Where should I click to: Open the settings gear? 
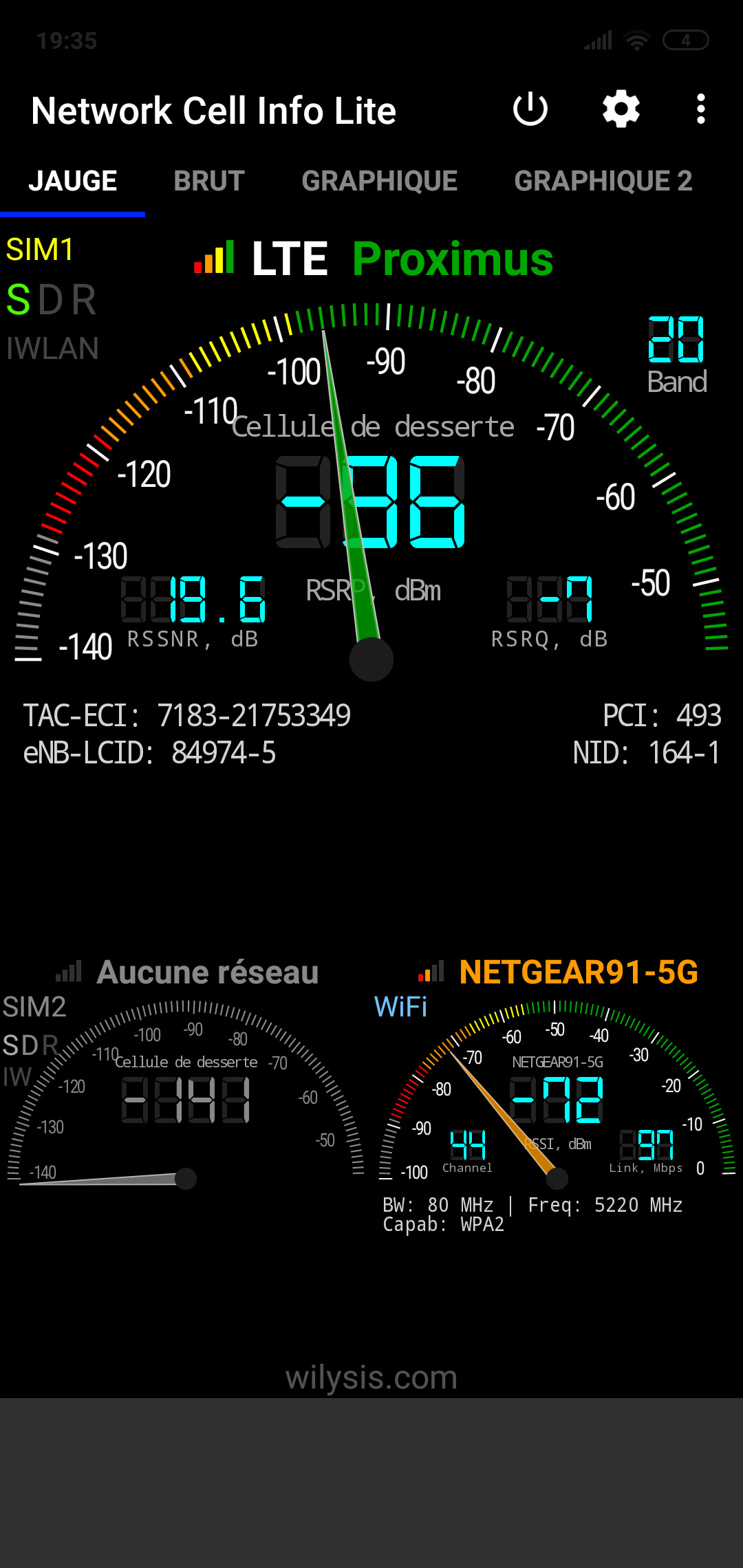coord(621,109)
